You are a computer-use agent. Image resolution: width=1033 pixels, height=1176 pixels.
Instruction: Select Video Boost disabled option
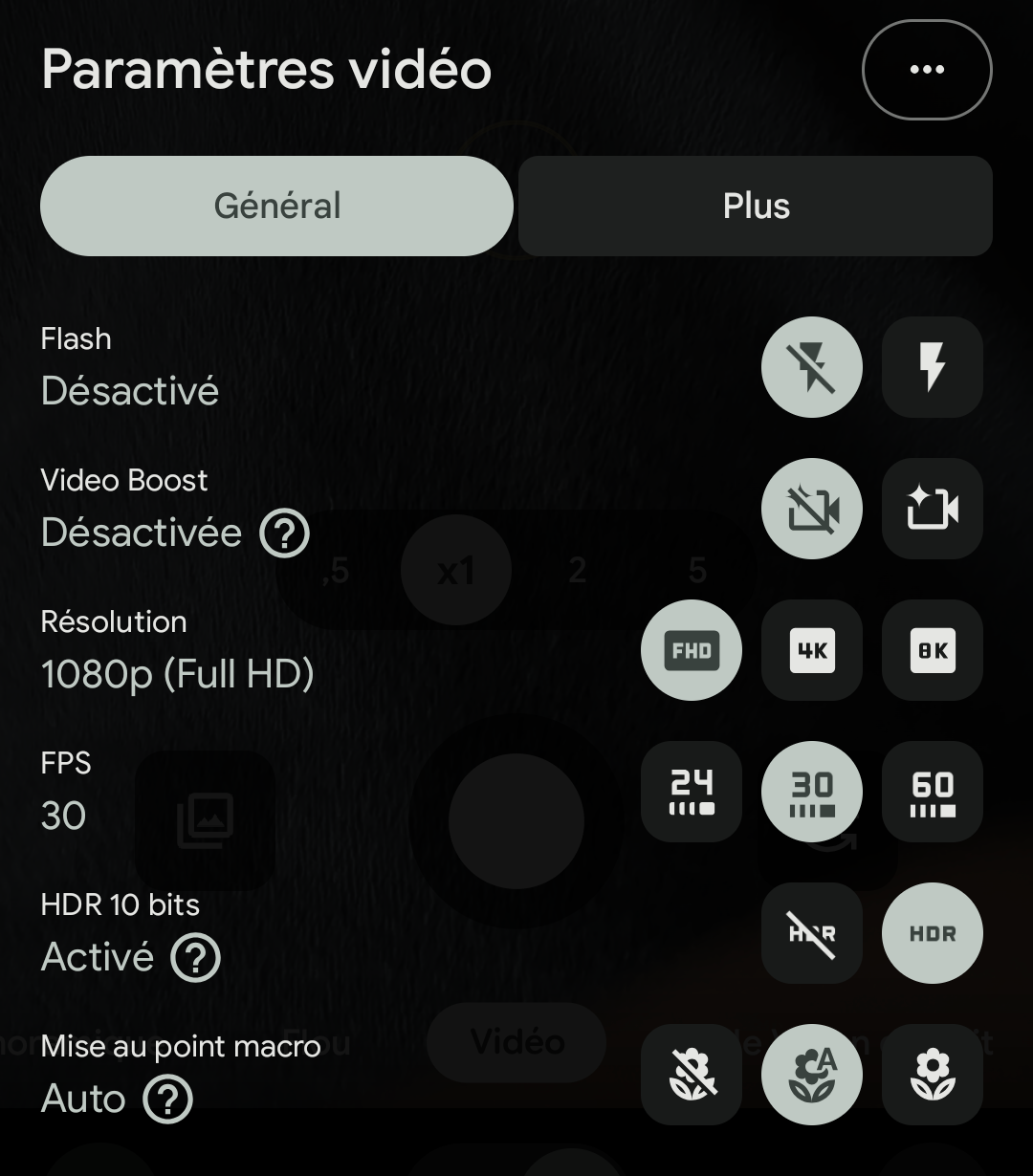point(812,509)
